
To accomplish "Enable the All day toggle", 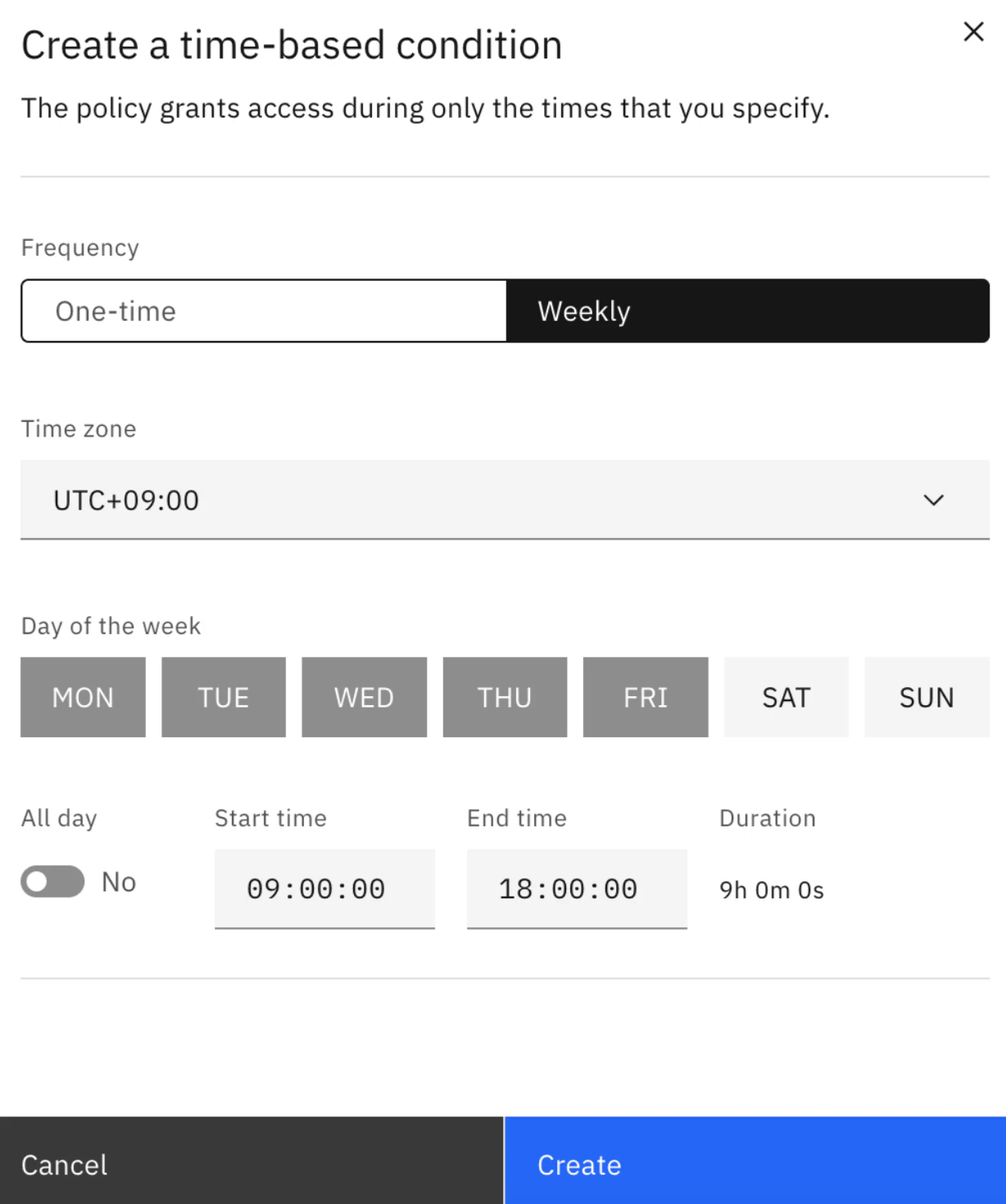I will [x=52, y=881].
